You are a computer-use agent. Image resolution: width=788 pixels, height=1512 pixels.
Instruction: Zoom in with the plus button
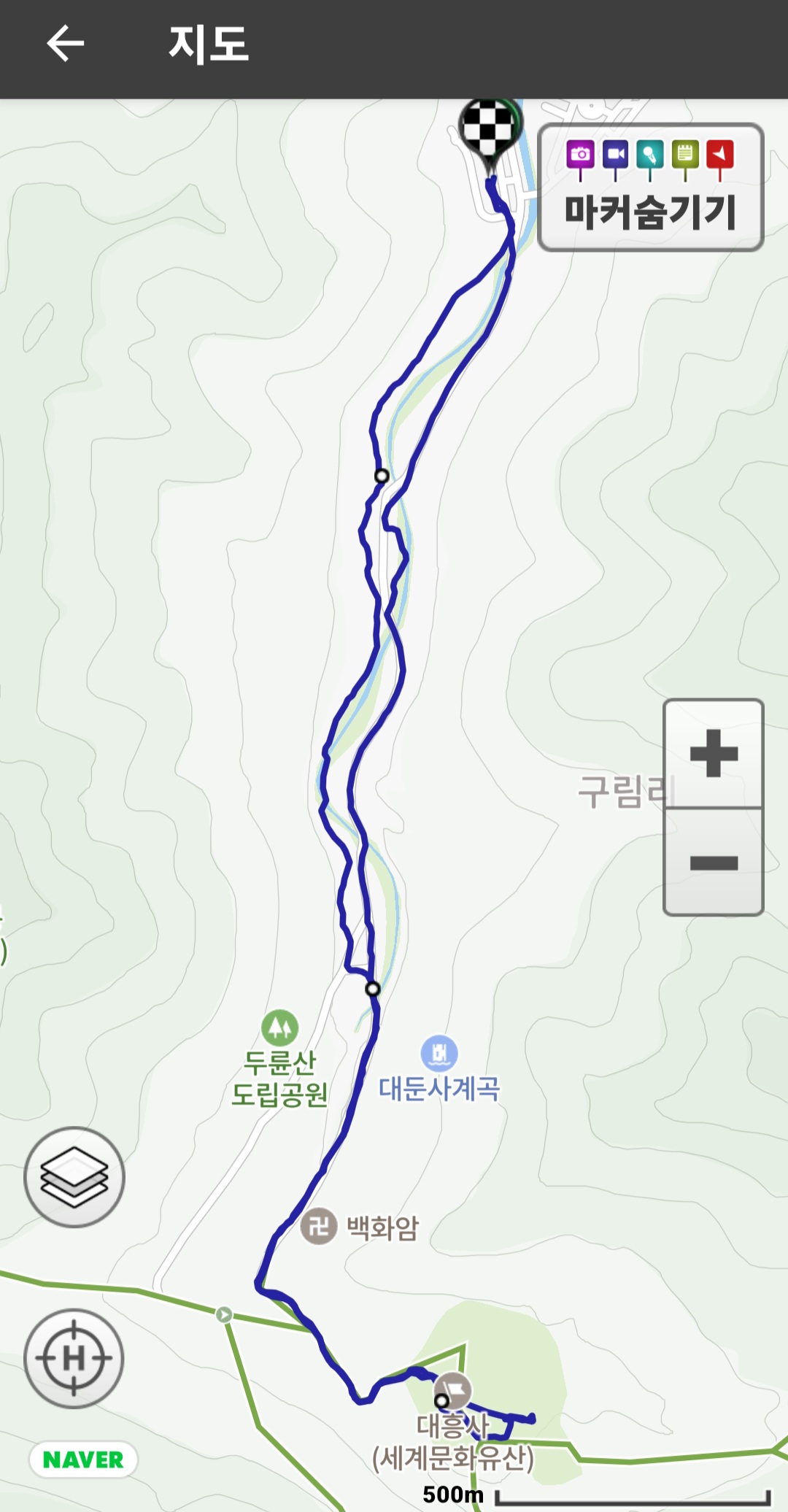pyautogui.click(x=713, y=753)
